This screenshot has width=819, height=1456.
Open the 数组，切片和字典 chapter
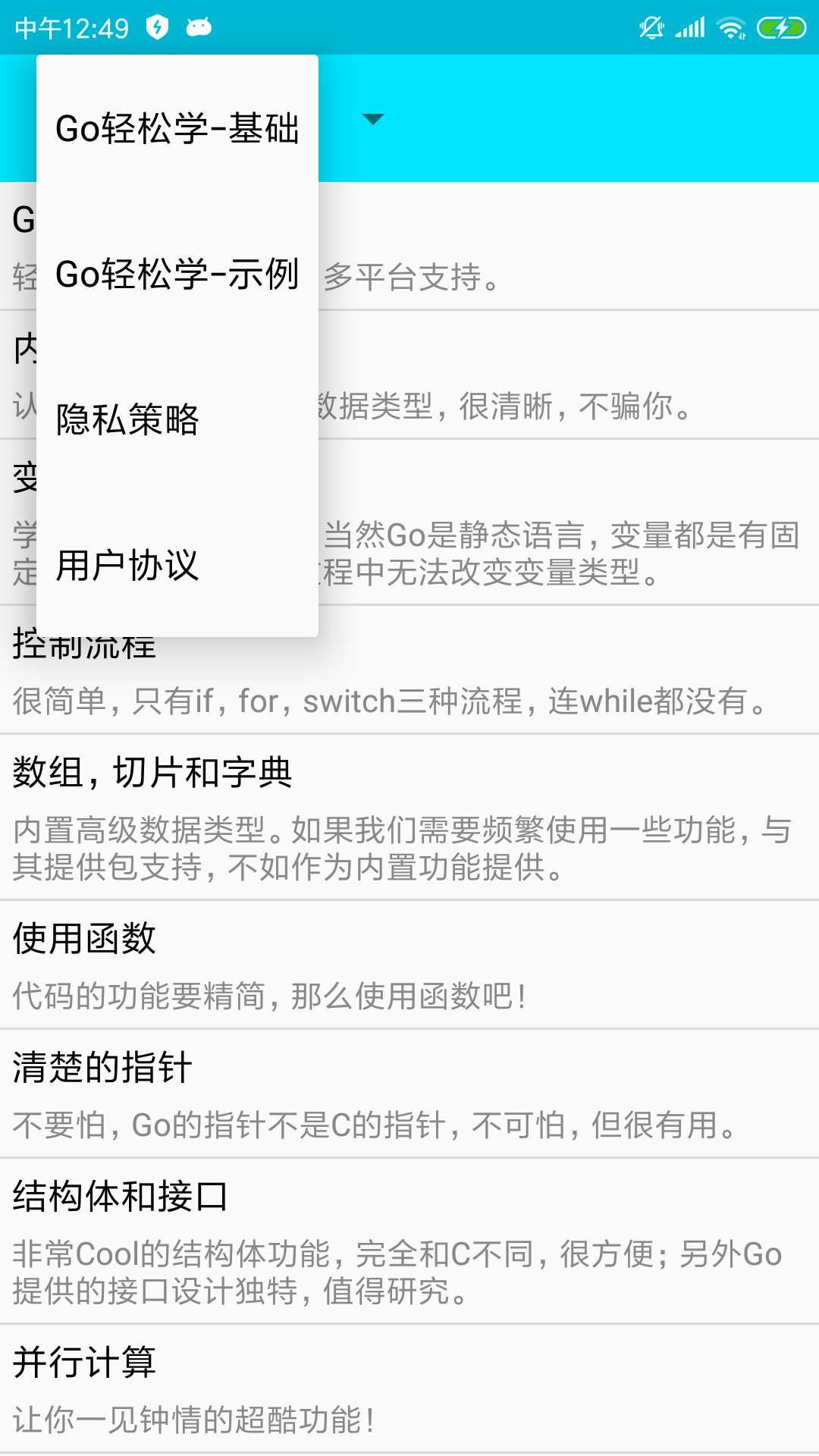pos(409,817)
